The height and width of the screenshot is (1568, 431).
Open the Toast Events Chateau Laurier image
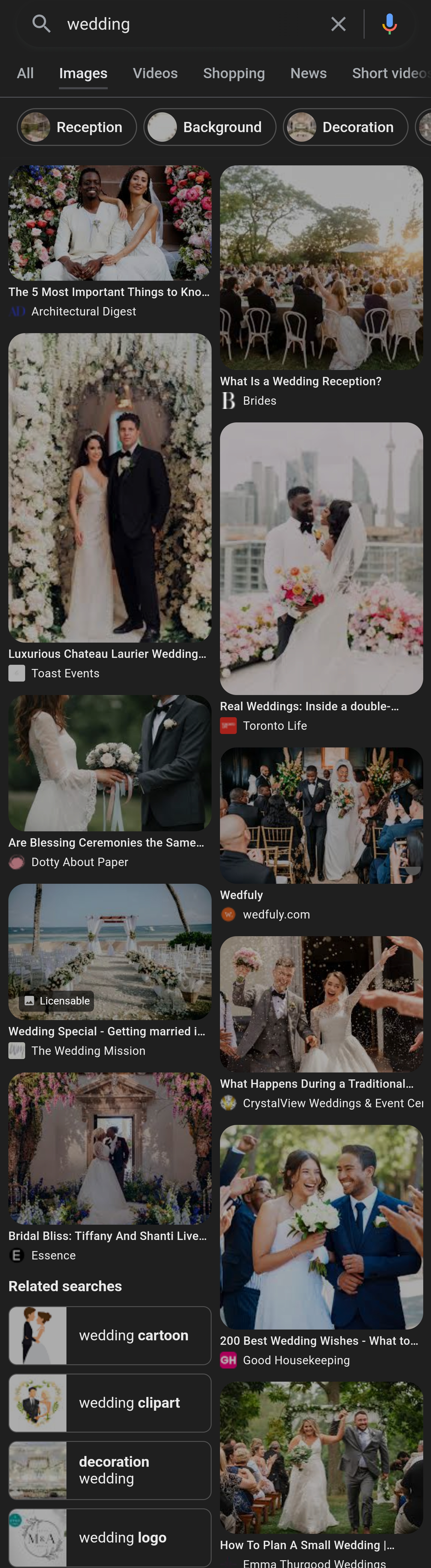(110, 487)
